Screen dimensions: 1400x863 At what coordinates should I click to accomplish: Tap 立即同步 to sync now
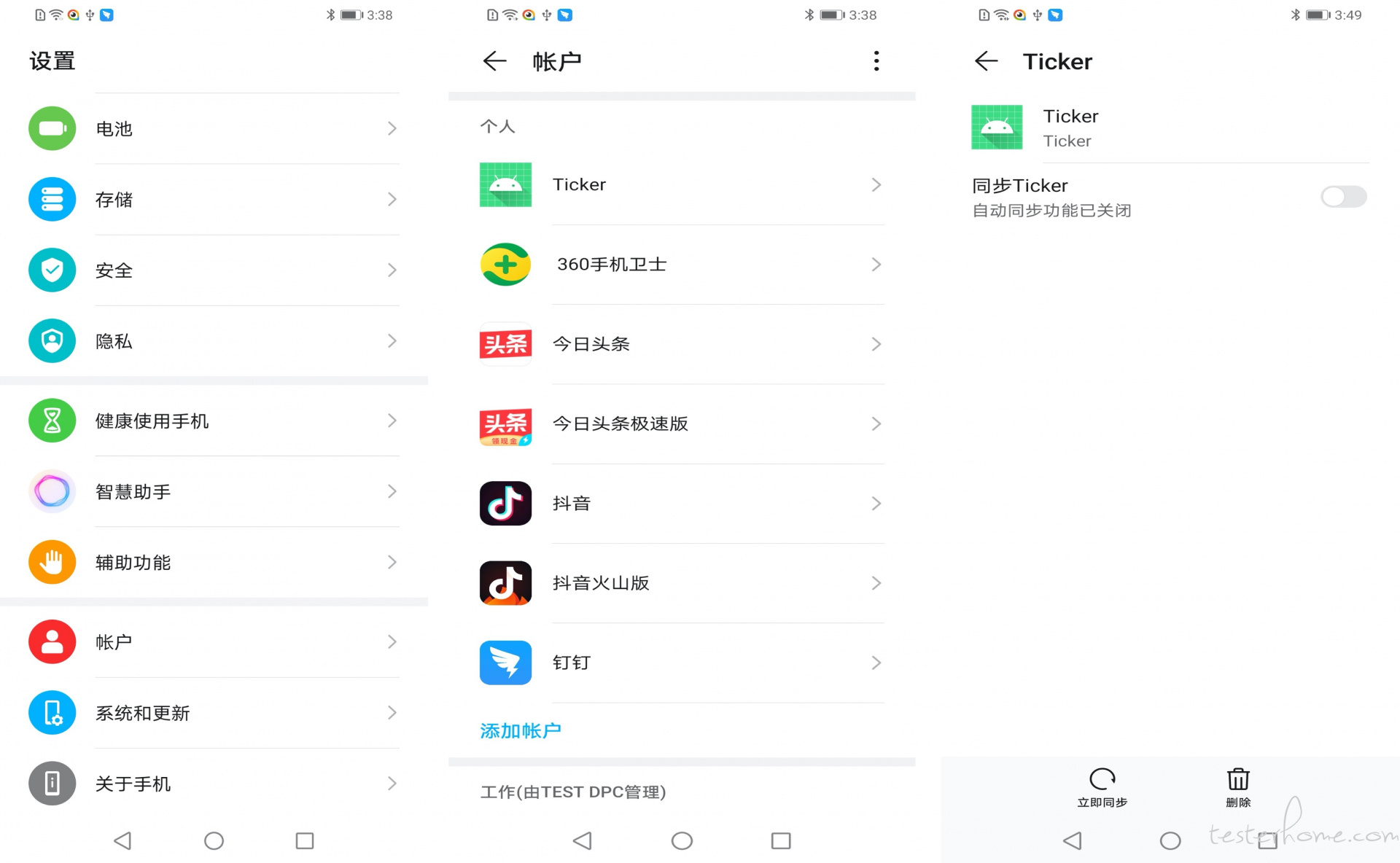[1102, 787]
